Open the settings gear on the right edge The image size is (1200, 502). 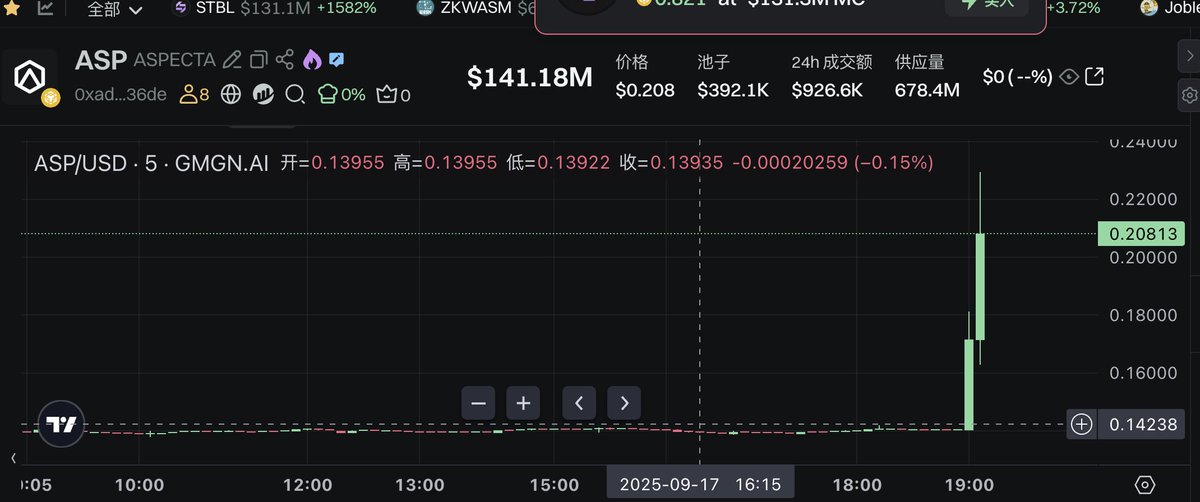coord(1190,96)
